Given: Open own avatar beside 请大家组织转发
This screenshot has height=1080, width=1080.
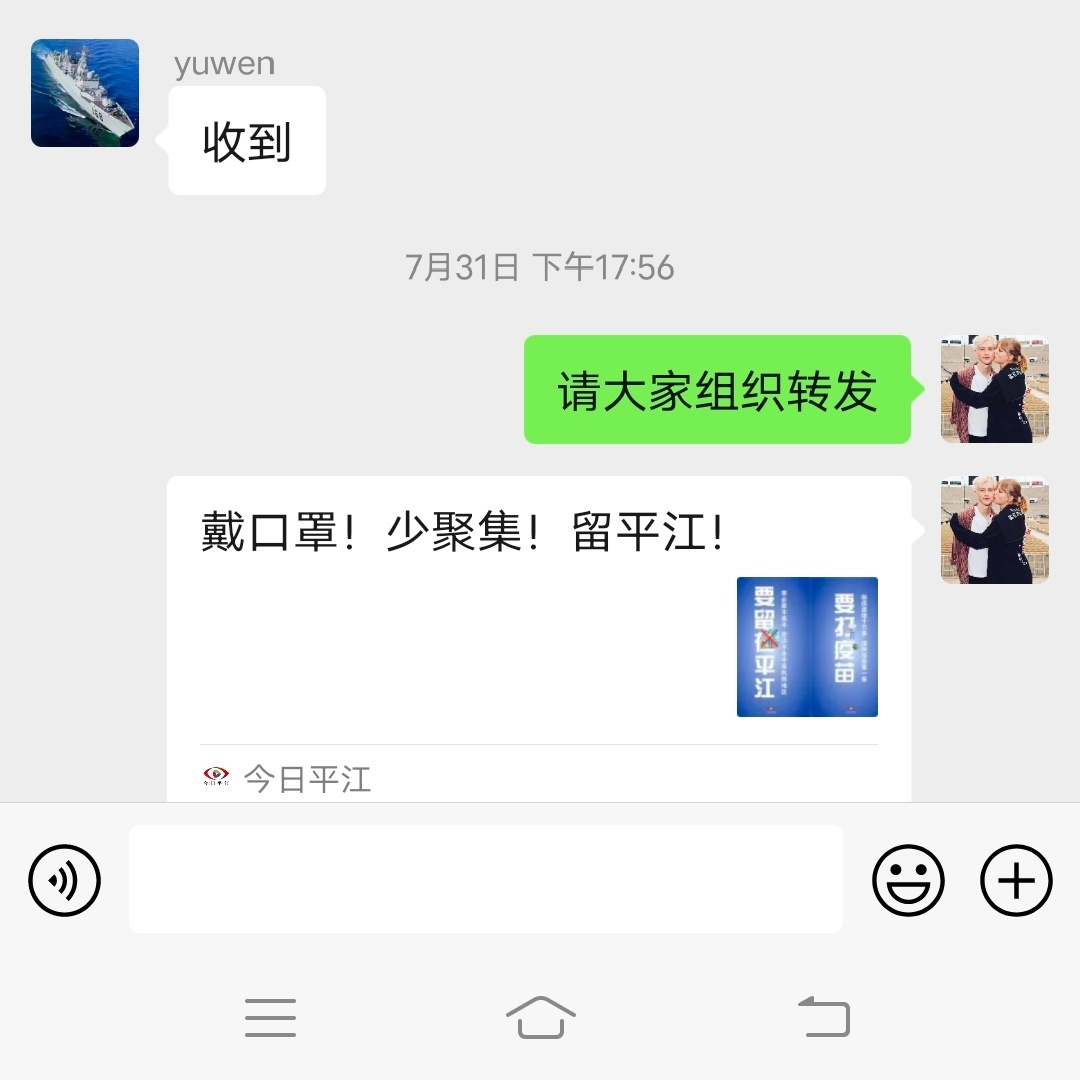Looking at the screenshot, I should pyautogui.click(x=994, y=389).
